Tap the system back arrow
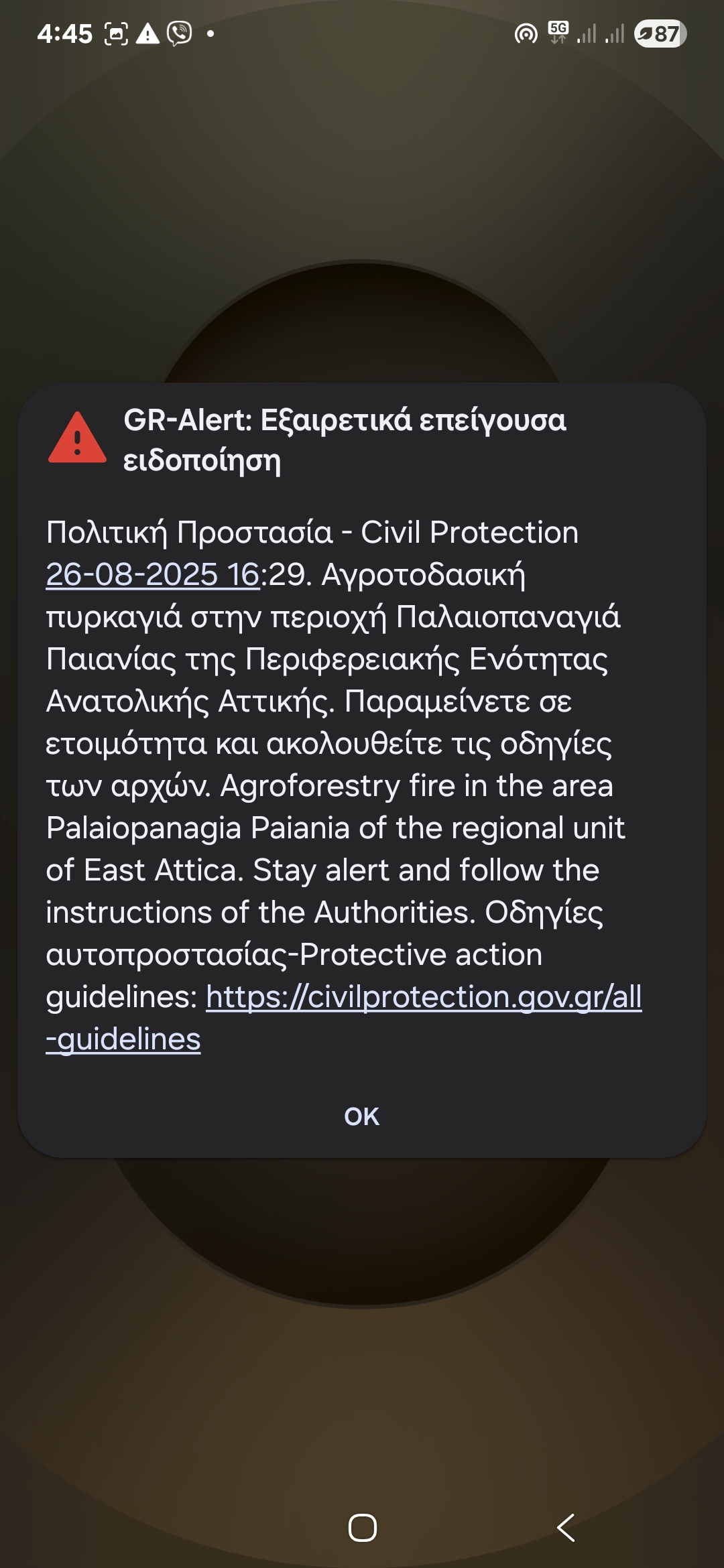 [566, 1528]
